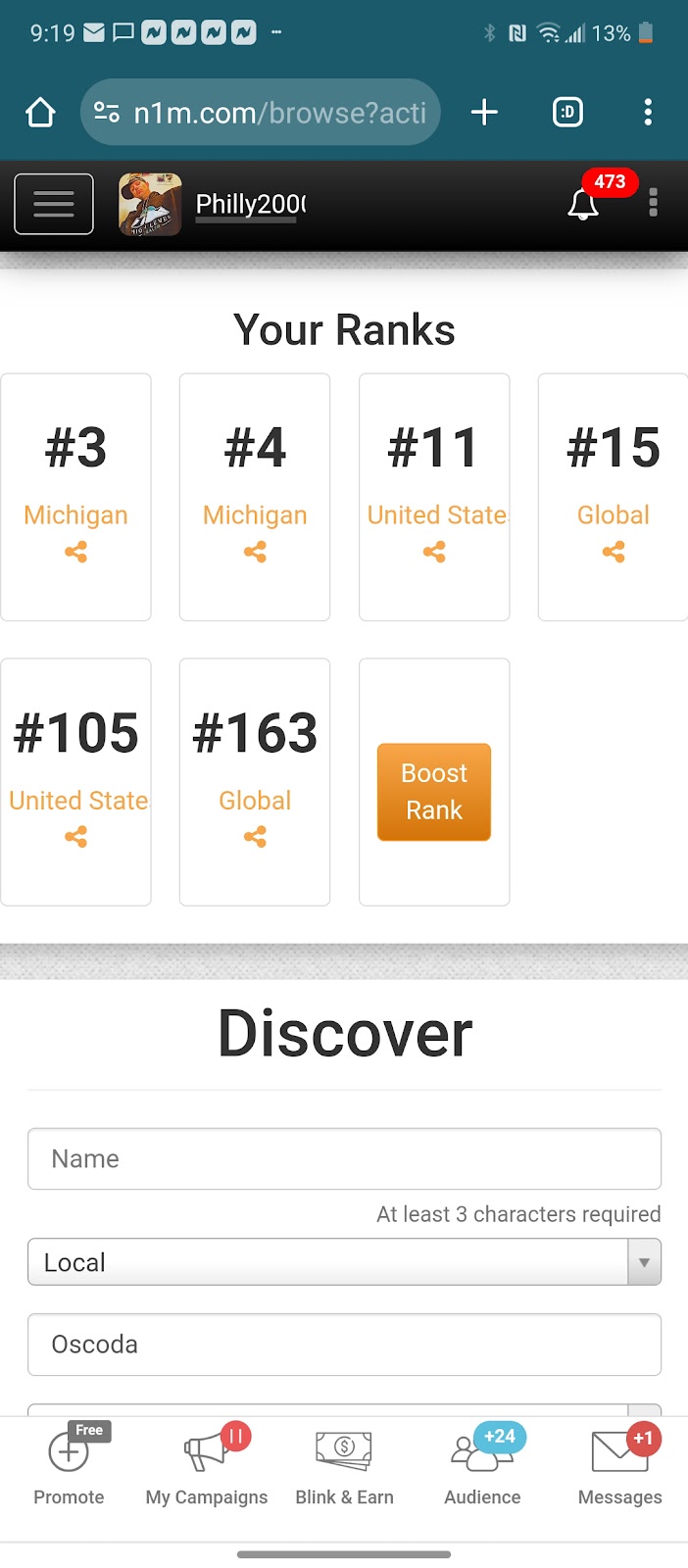
Task: Enter a name in the Name field
Action: (x=344, y=1158)
